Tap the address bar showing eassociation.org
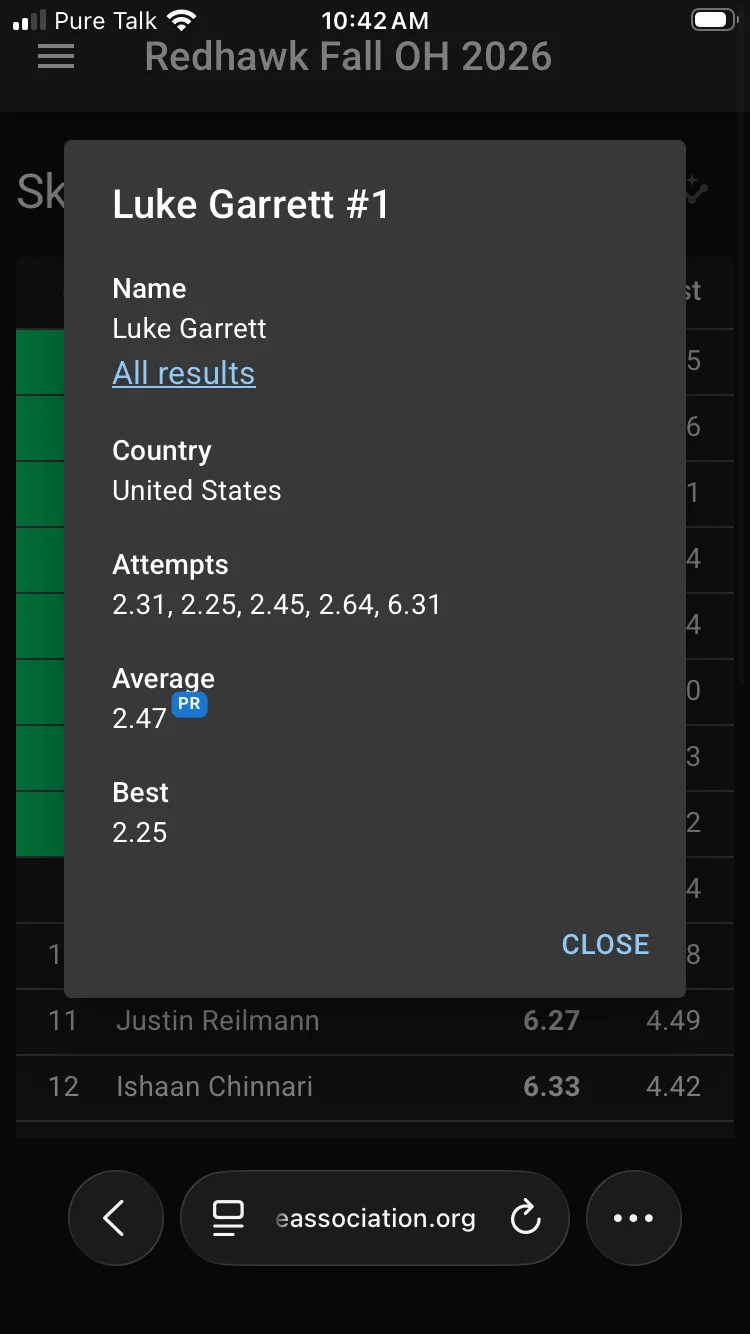 tap(375, 1218)
